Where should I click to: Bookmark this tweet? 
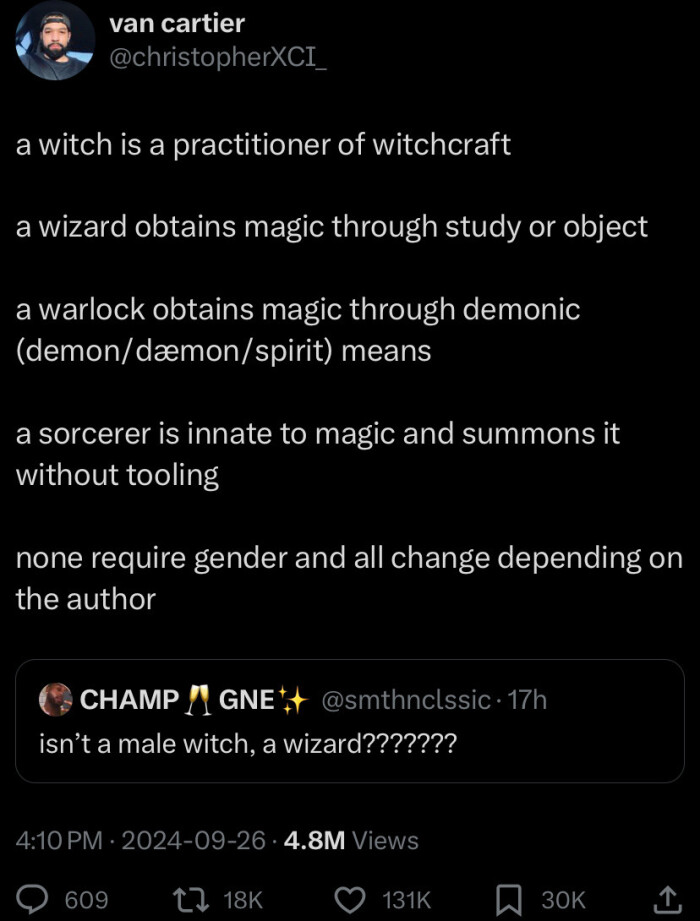(511, 899)
